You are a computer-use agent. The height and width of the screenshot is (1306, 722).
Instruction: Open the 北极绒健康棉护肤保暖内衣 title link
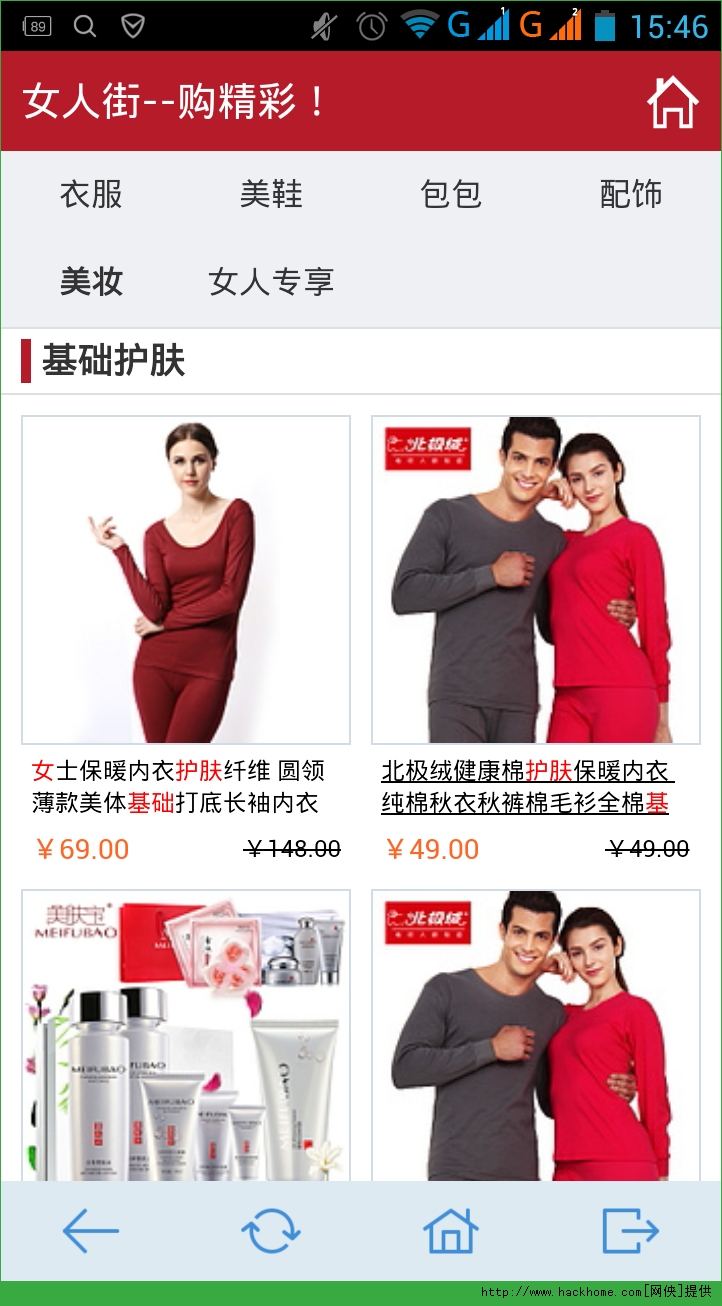coord(527,787)
